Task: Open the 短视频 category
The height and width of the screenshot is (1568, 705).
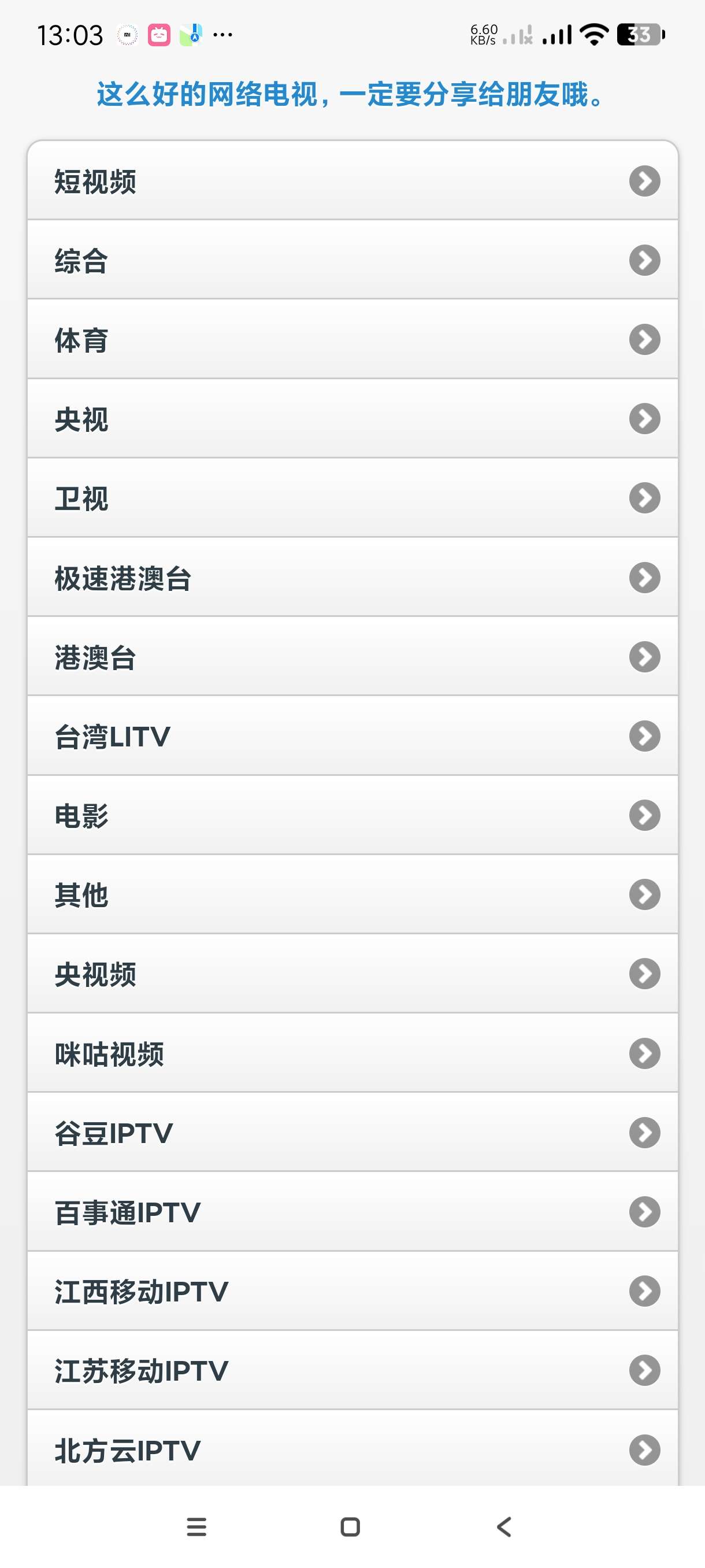Action: [352, 181]
